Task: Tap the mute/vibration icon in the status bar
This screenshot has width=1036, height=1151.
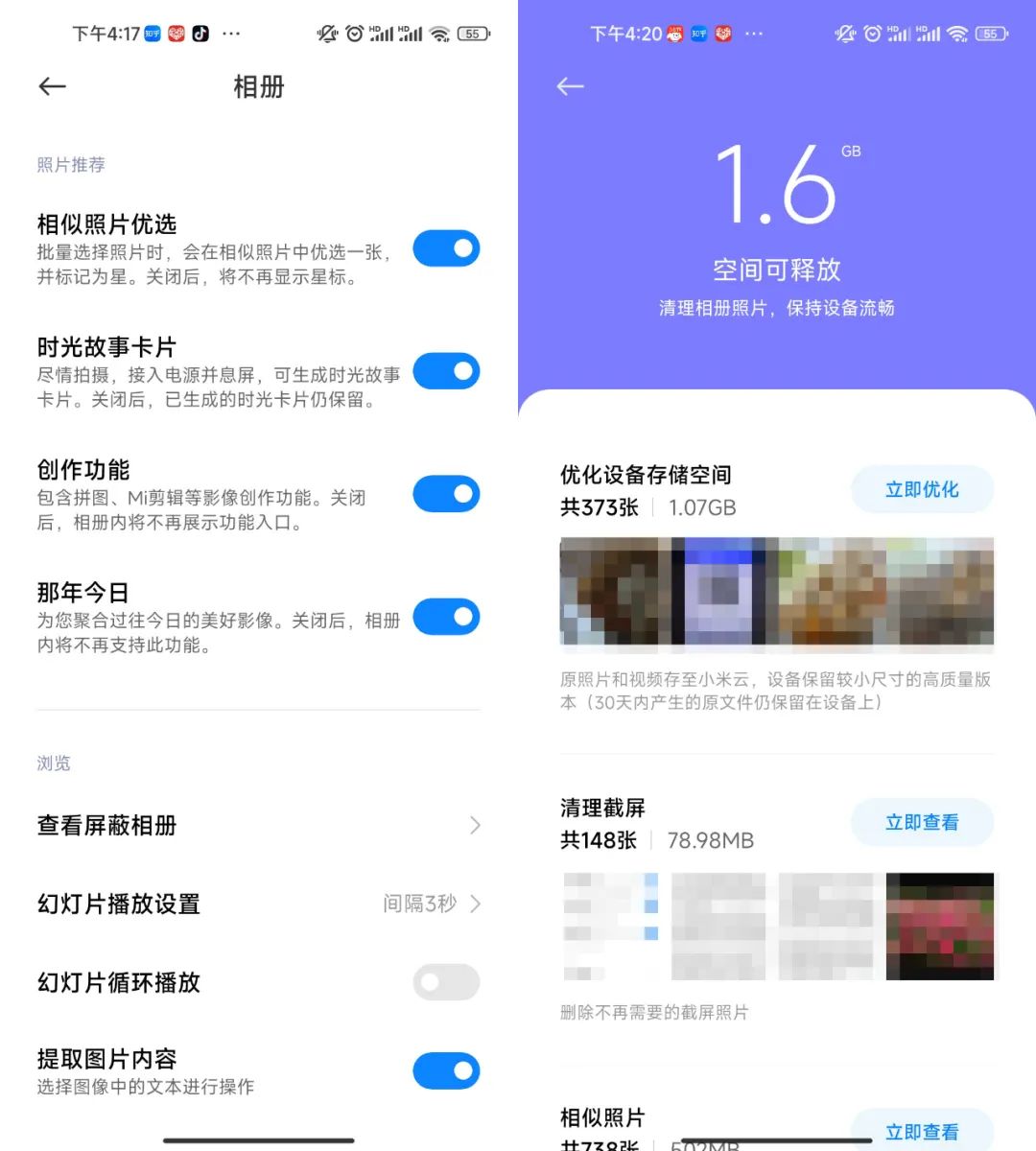Action: (x=326, y=34)
